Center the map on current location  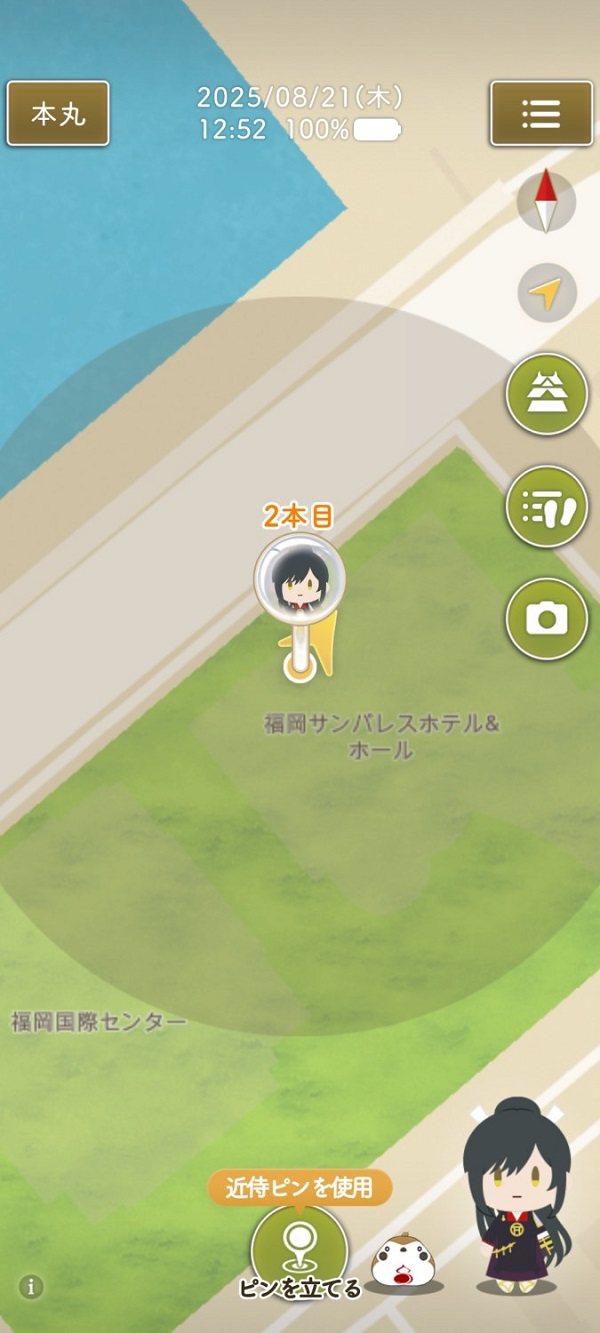(x=546, y=293)
